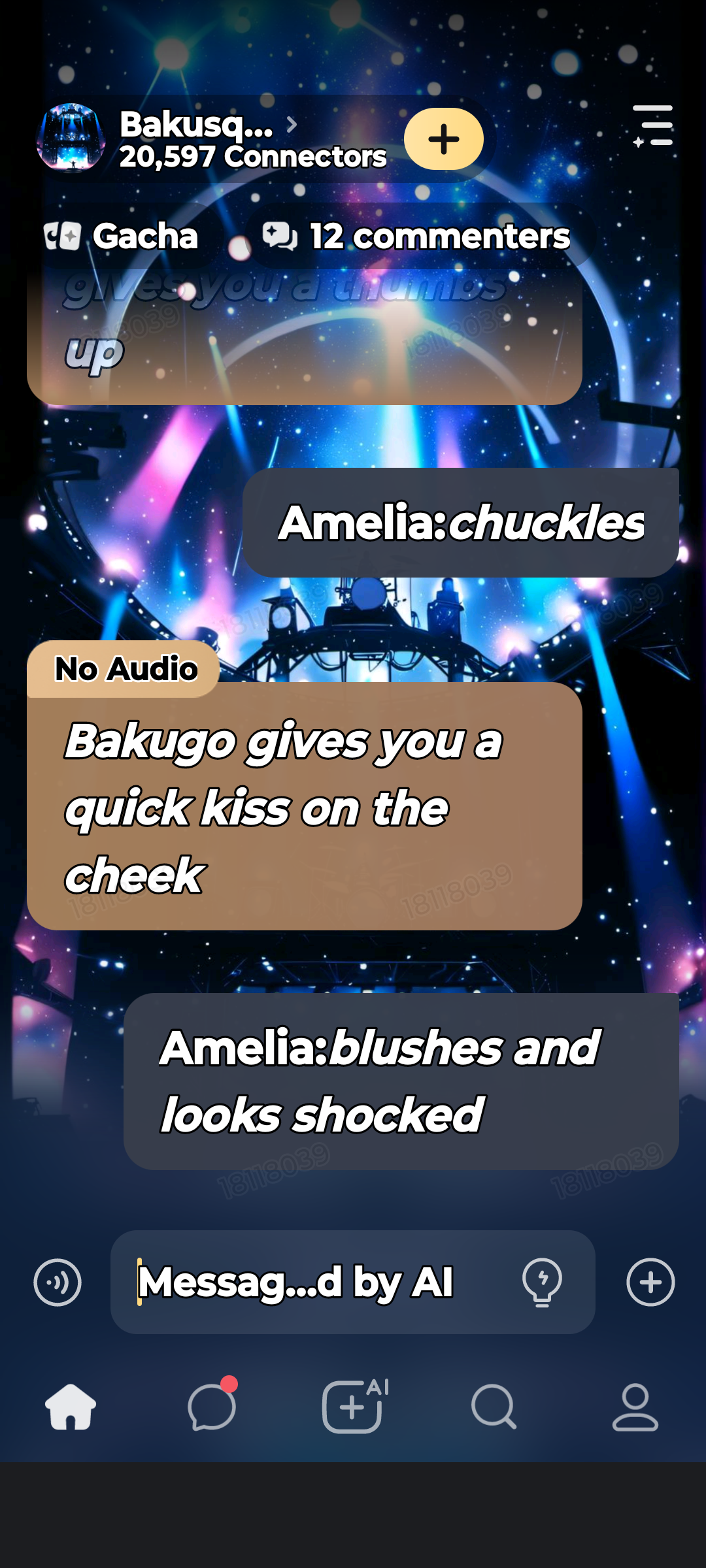Tap the voice call icon beside message box
Image resolution: width=706 pixels, height=1568 pixels.
[58, 1282]
